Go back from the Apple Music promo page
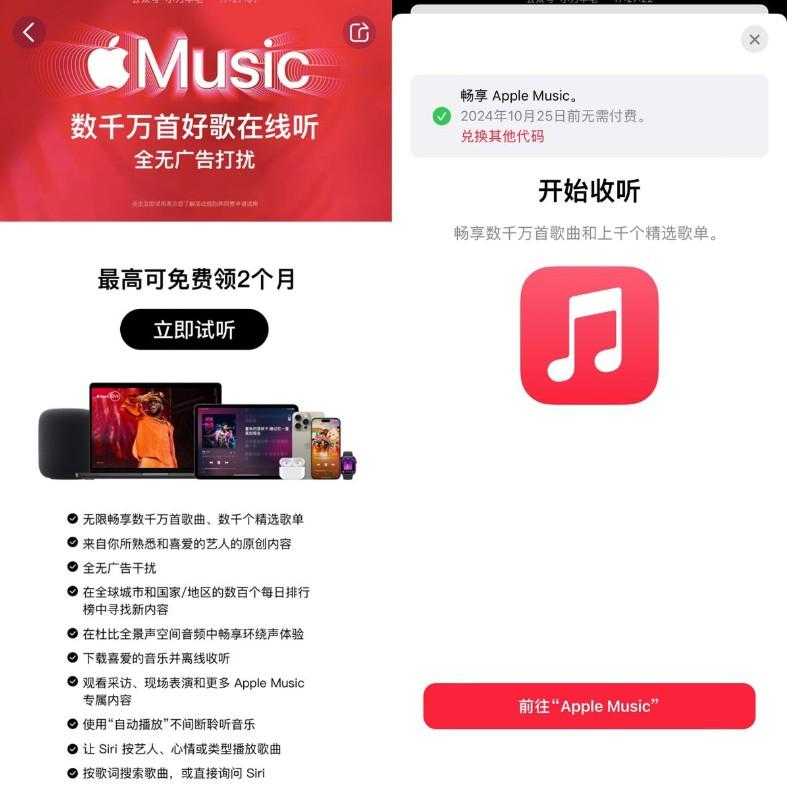 (x=28, y=32)
